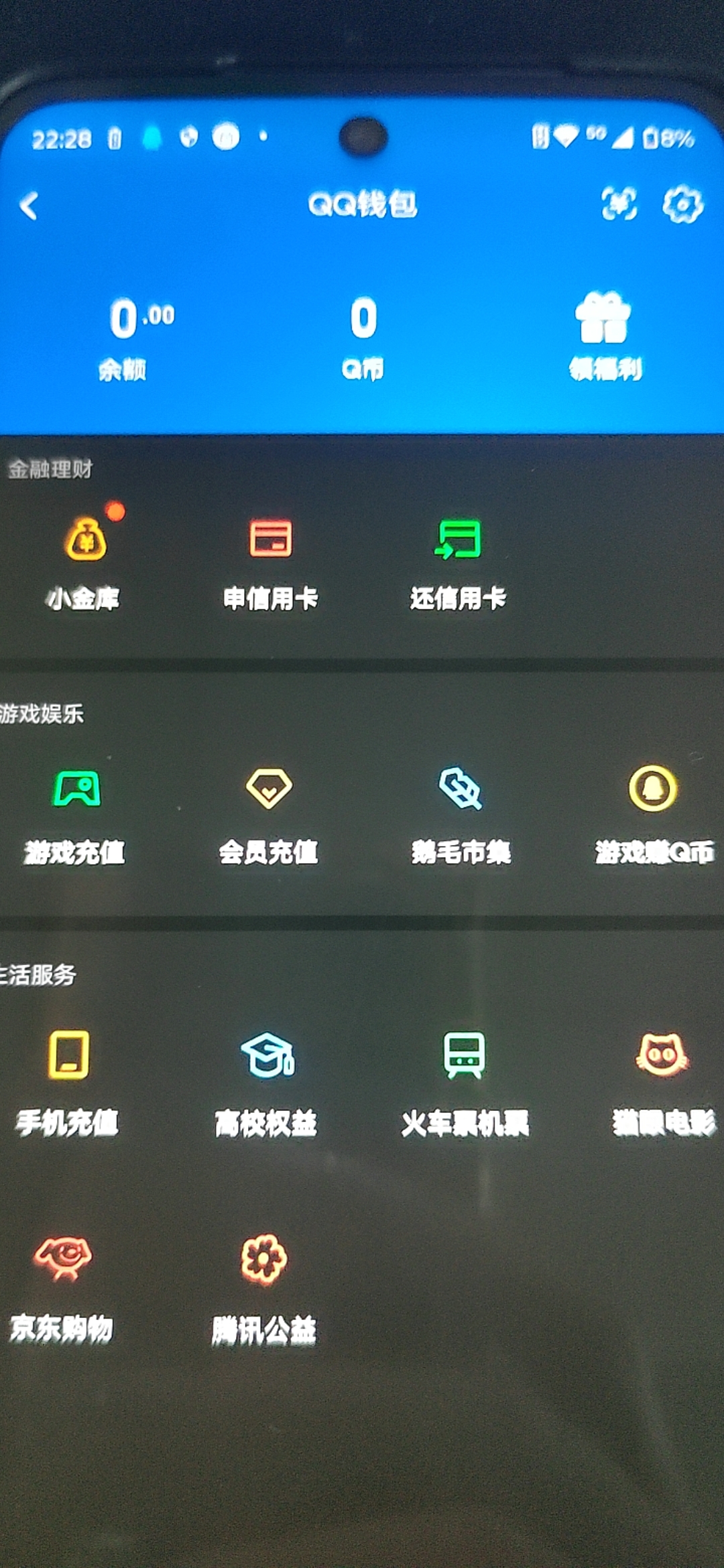The image size is (724, 1568).
Task: Go back from QQ钱包
Action: coord(29,206)
